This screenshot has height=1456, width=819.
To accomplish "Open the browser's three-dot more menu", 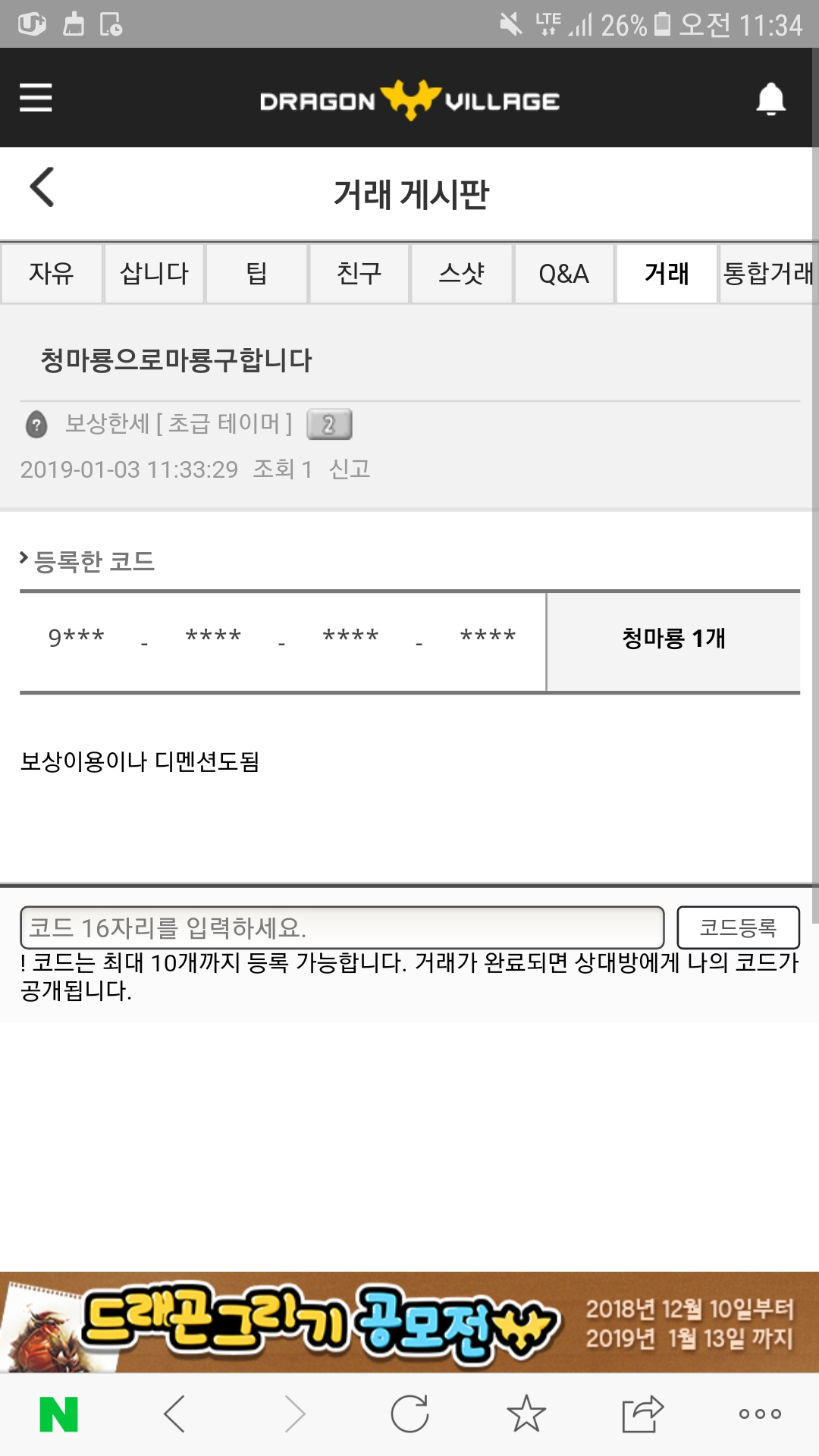I will point(760,1414).
